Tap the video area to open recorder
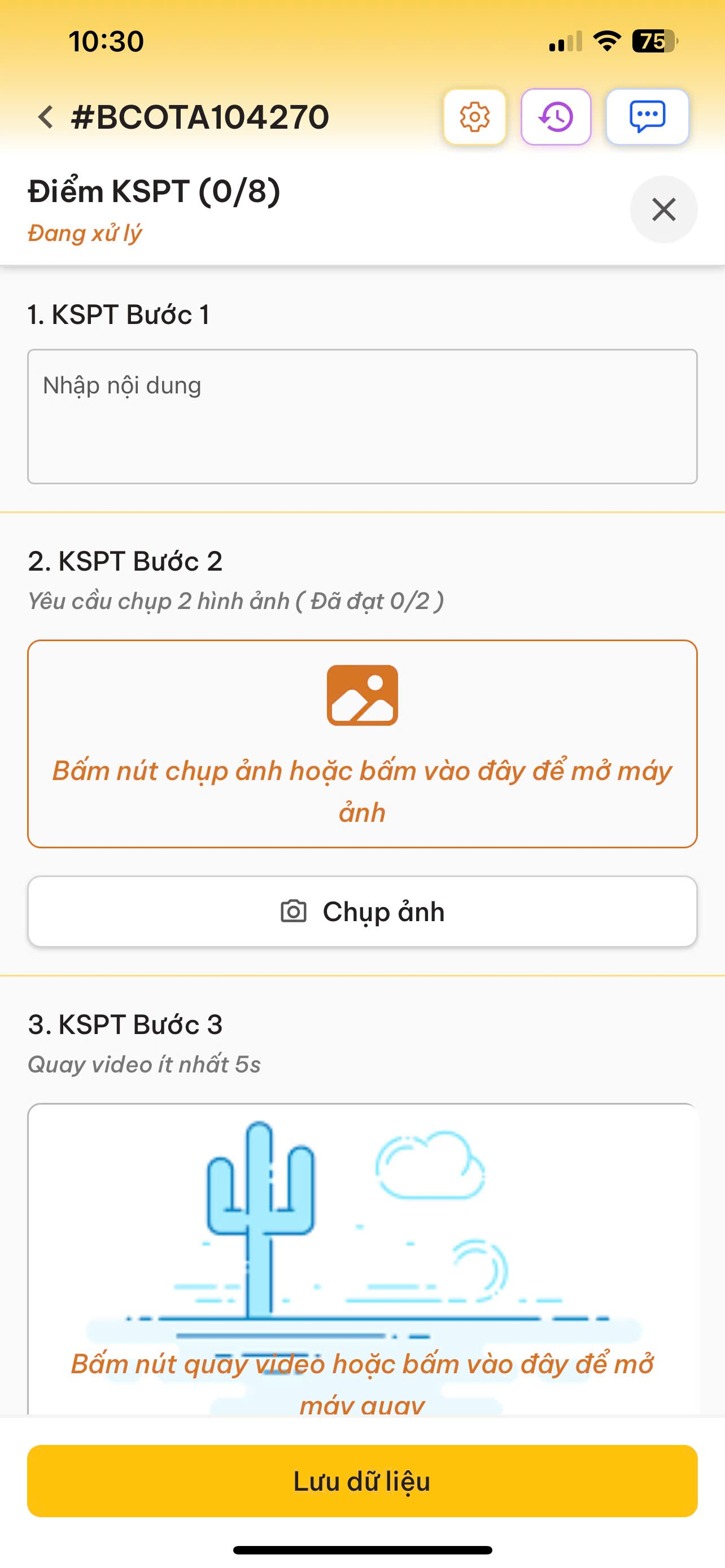The width and height of the screenshot is (725, 1568). point(362,1260)
